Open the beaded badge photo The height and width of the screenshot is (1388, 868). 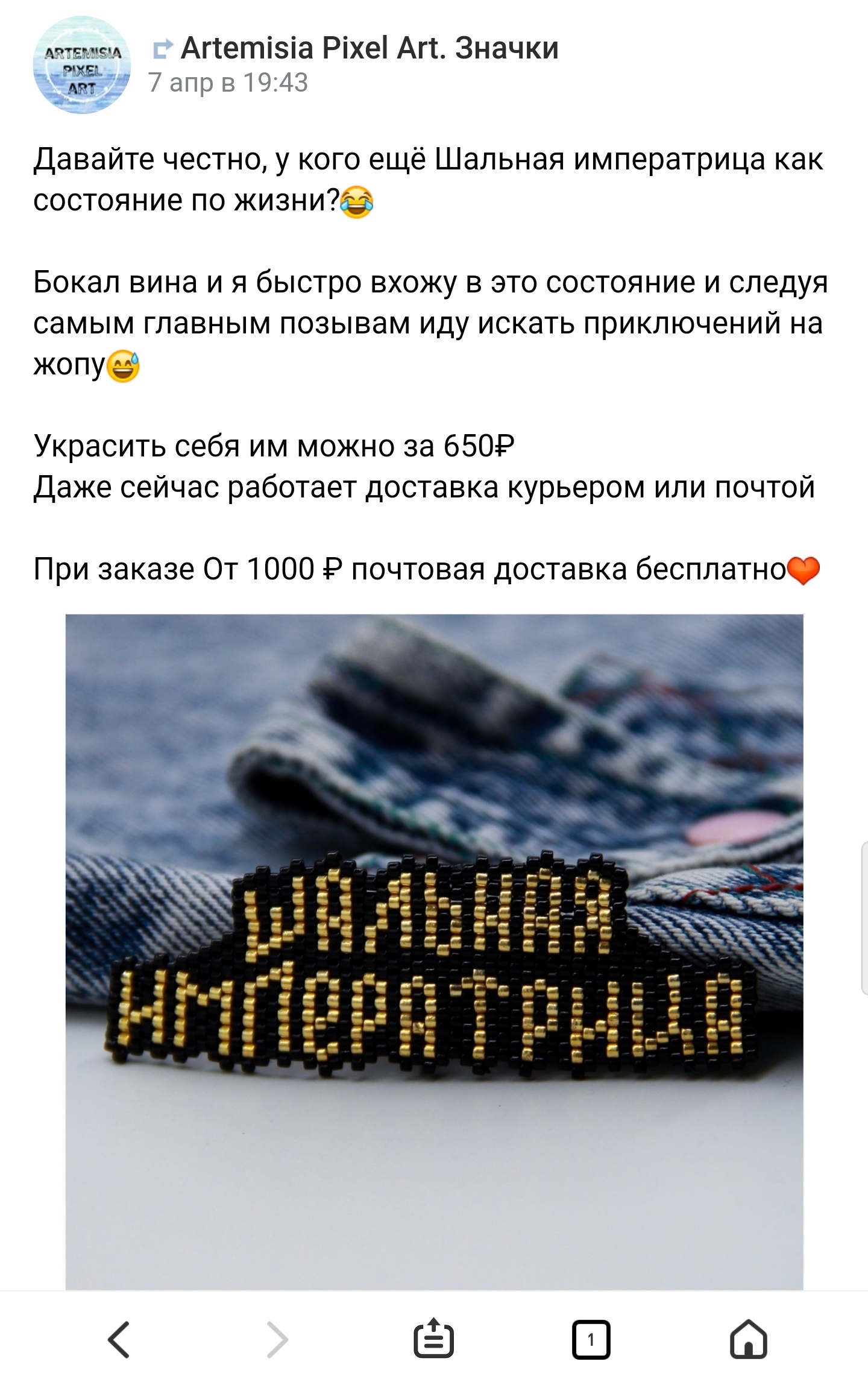tap(434, 951)
